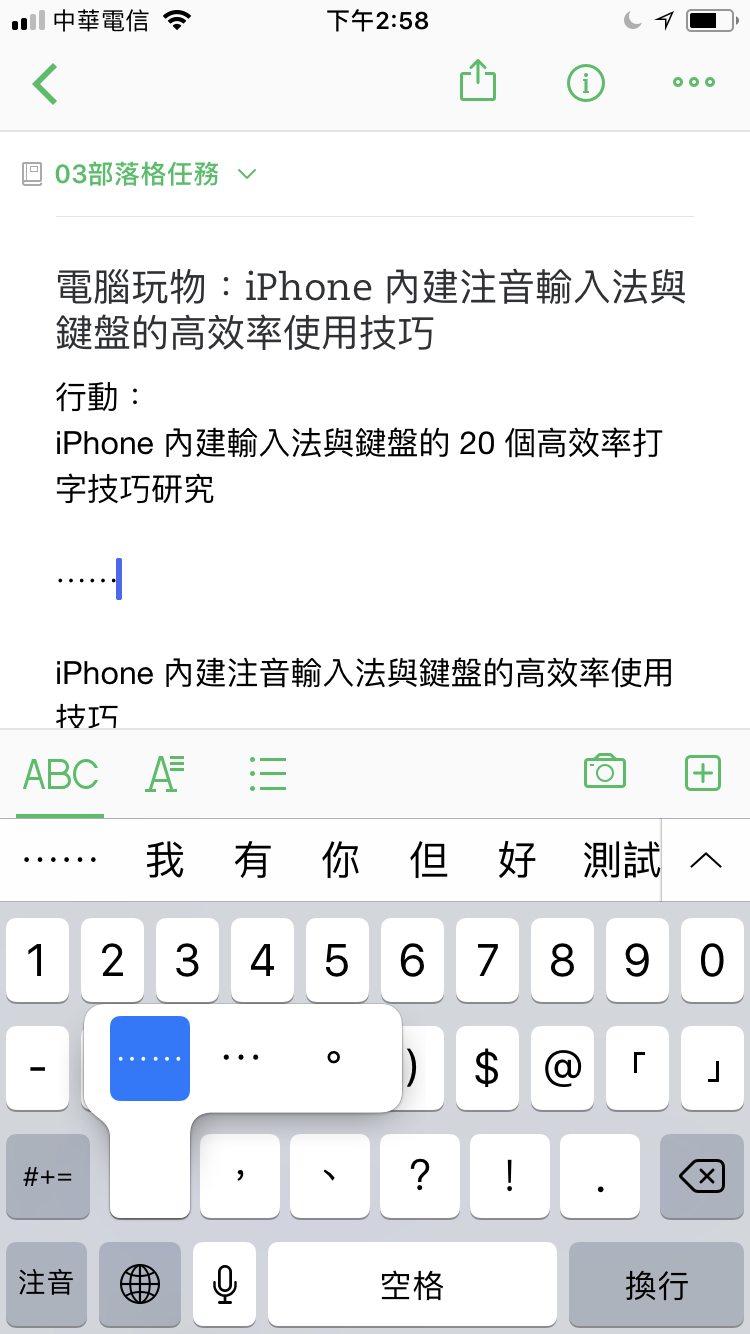Select the three-dot ellipsis in popup
The width and height of the screenshot is (750, 1334).
pyautogui.click(x=240, y=1057)
